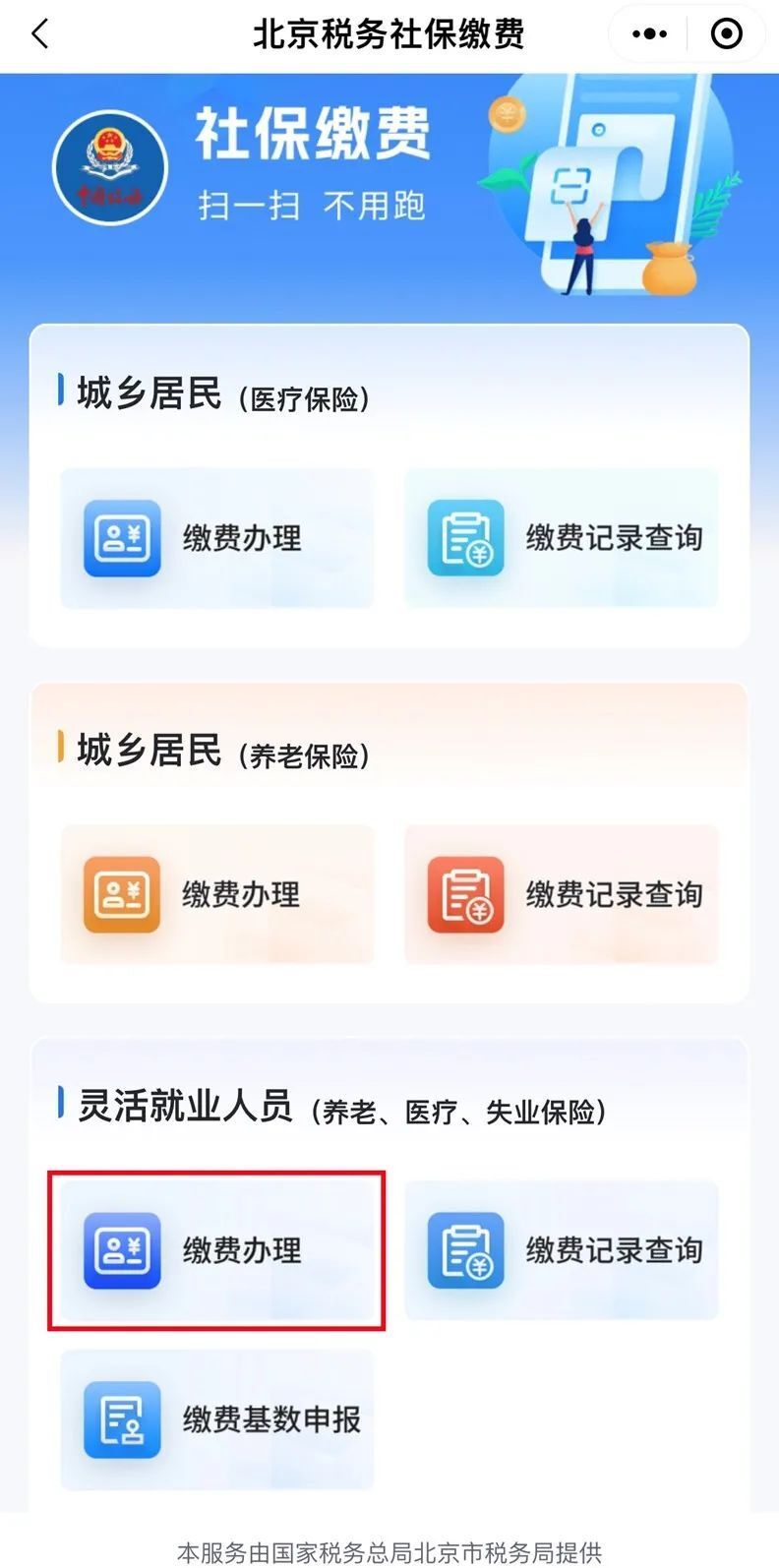Go back using the left arrow
Screen dimensions: 779x1568
coord(39,33)
